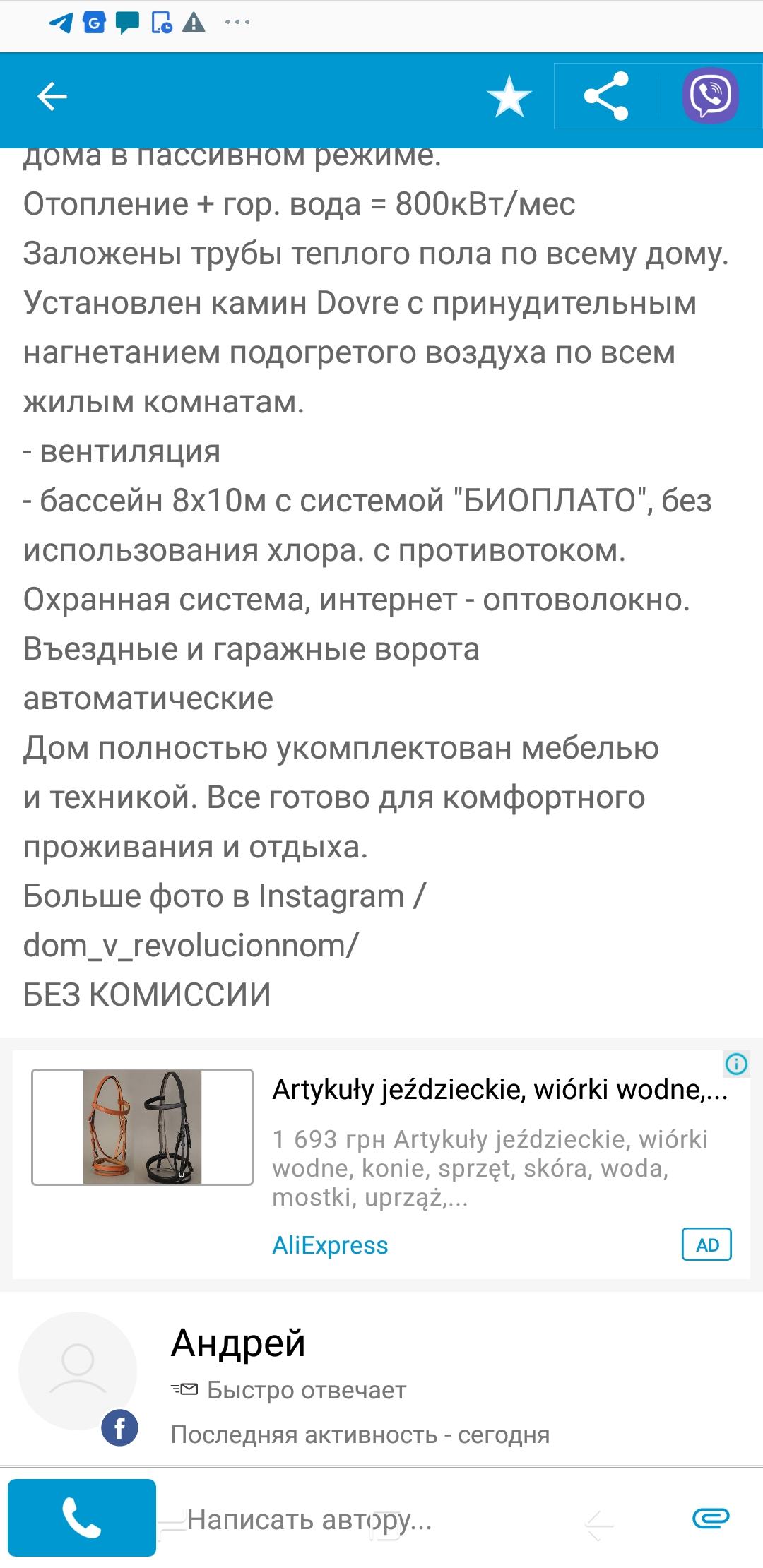Call the seller with the phone button
This screenshot has height=1568, width=763.
click(82, 1518)
